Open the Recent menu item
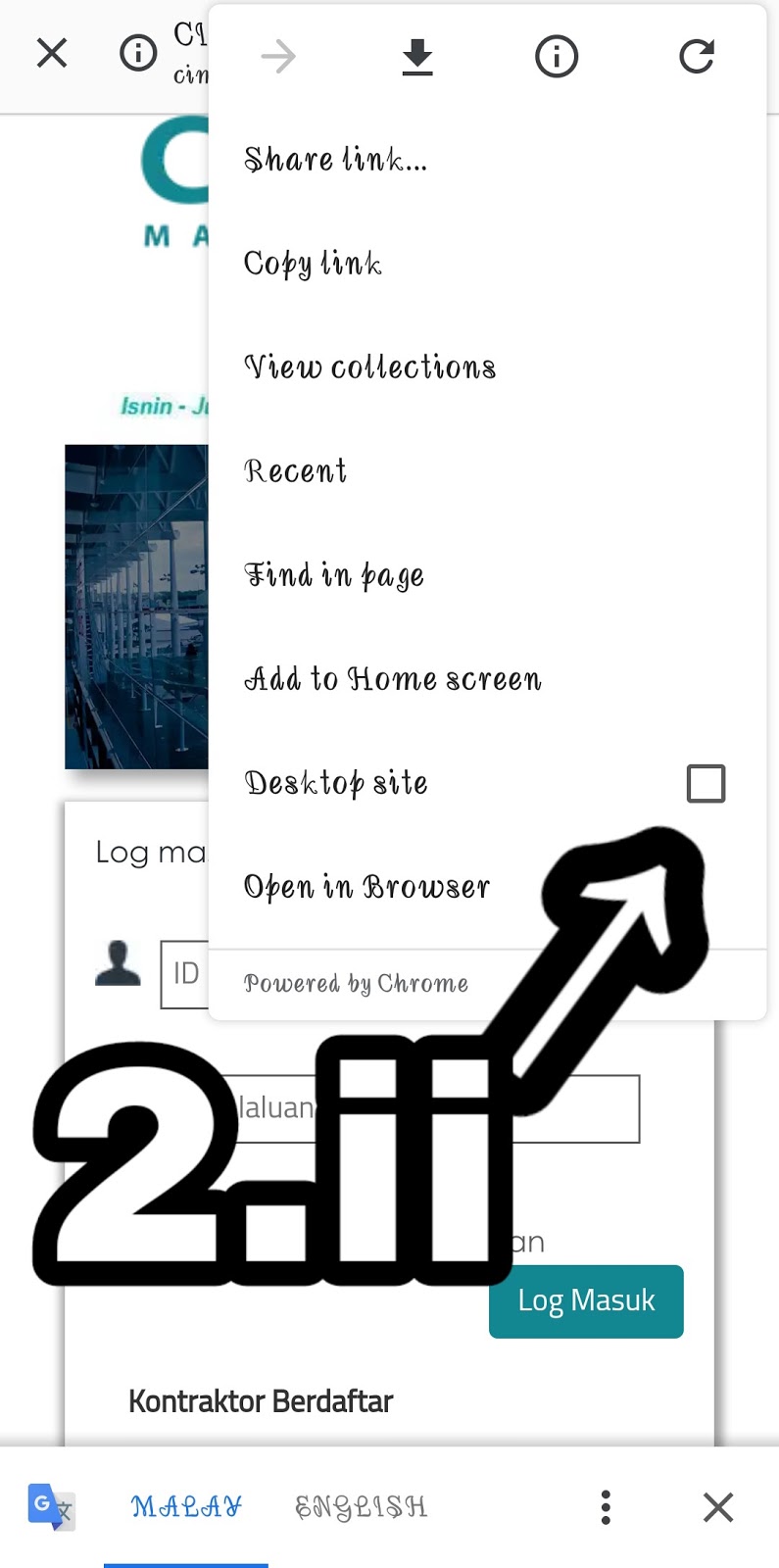The width and height of the screenshot is (779, 1568). point(295,471)
